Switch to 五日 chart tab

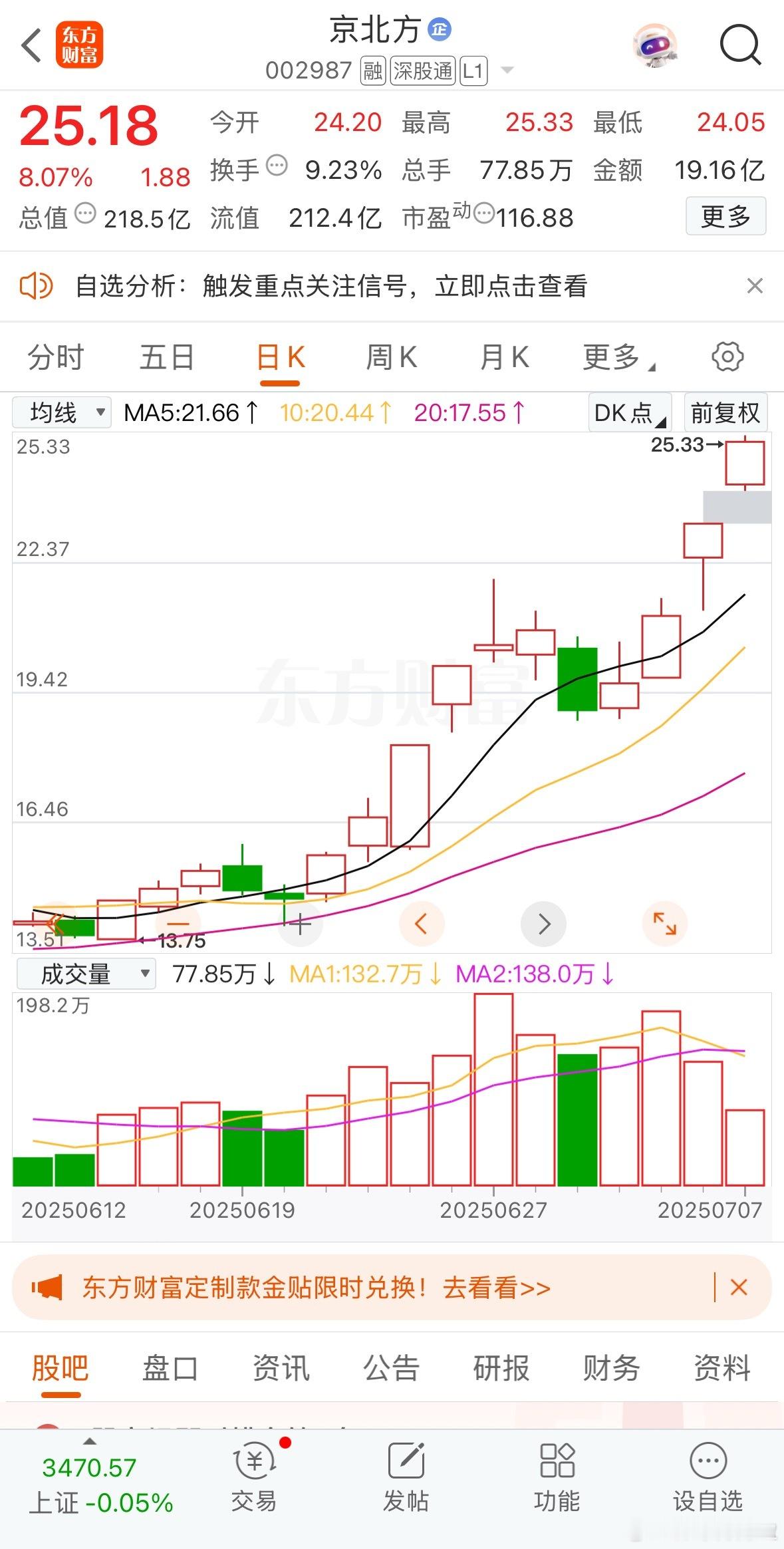167,357
